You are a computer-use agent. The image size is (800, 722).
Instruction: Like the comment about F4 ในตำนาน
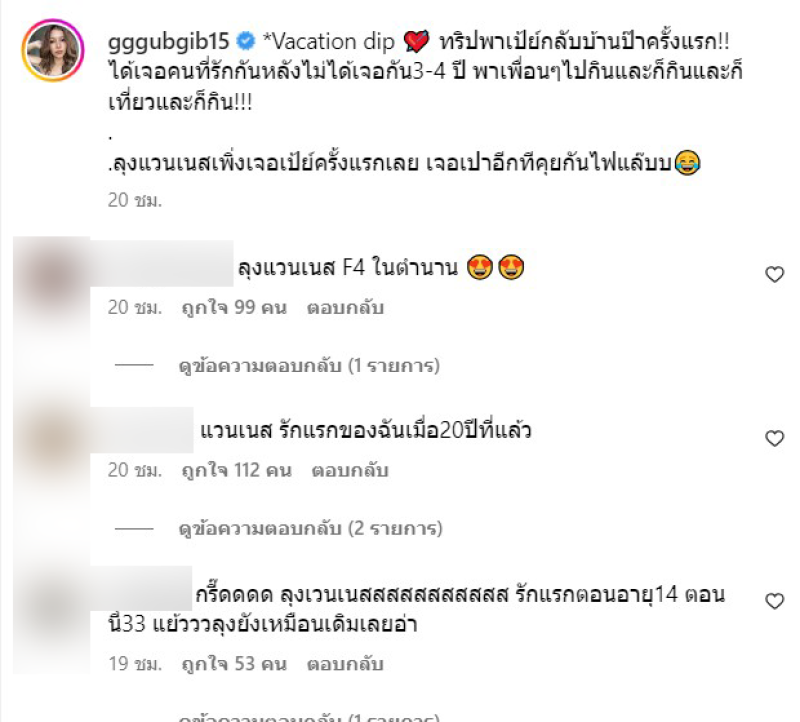(774, 275)
